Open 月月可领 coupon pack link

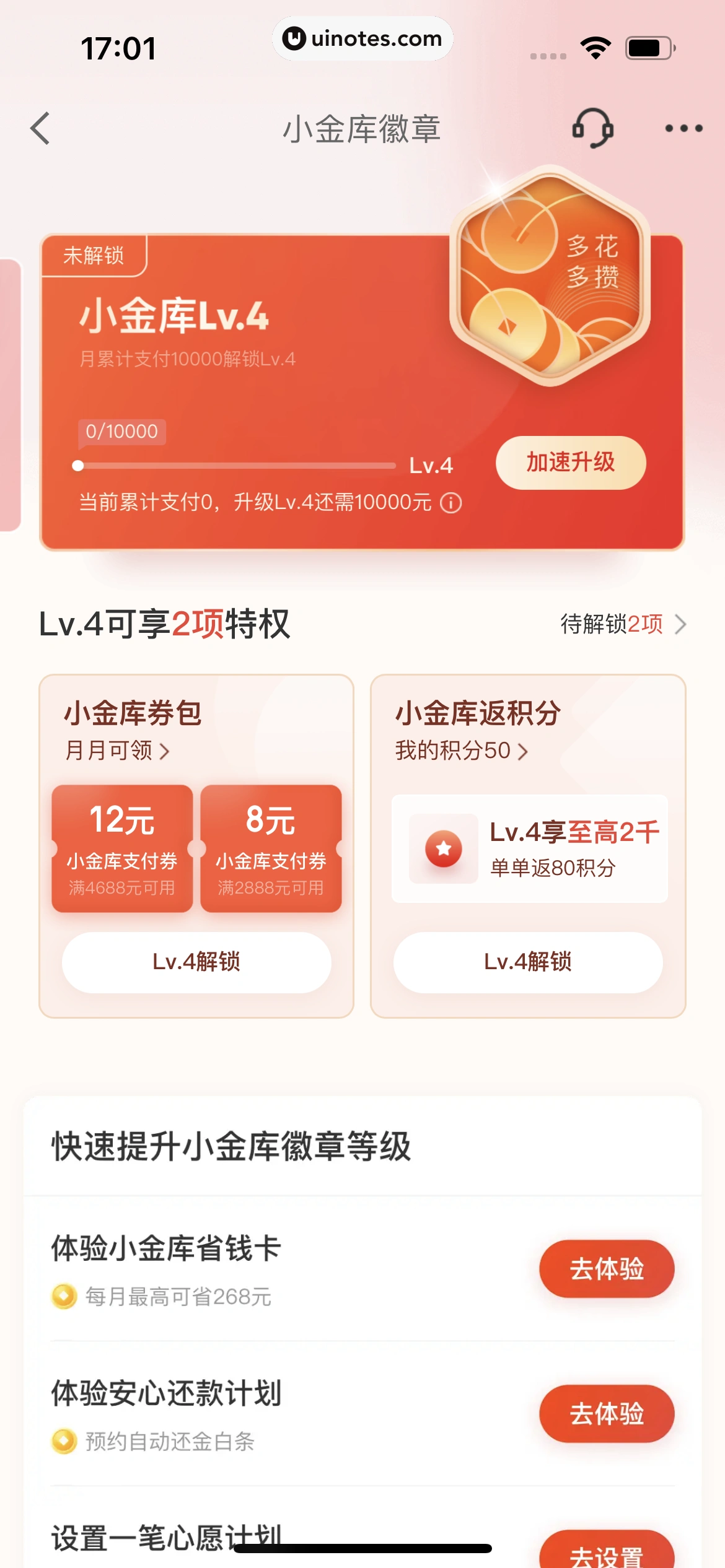coord(117,751)
